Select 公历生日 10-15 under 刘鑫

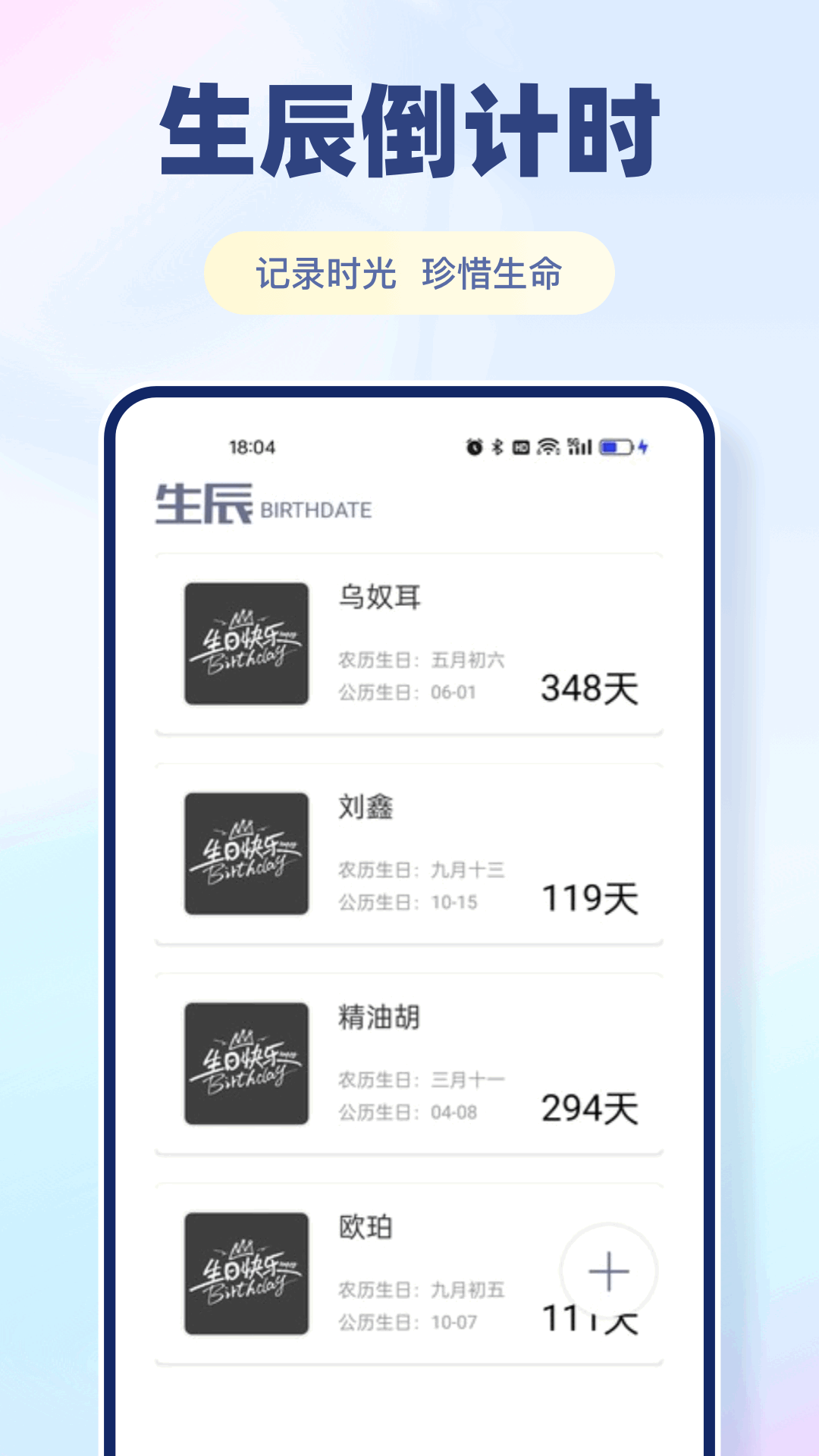(x=406, y=903)
